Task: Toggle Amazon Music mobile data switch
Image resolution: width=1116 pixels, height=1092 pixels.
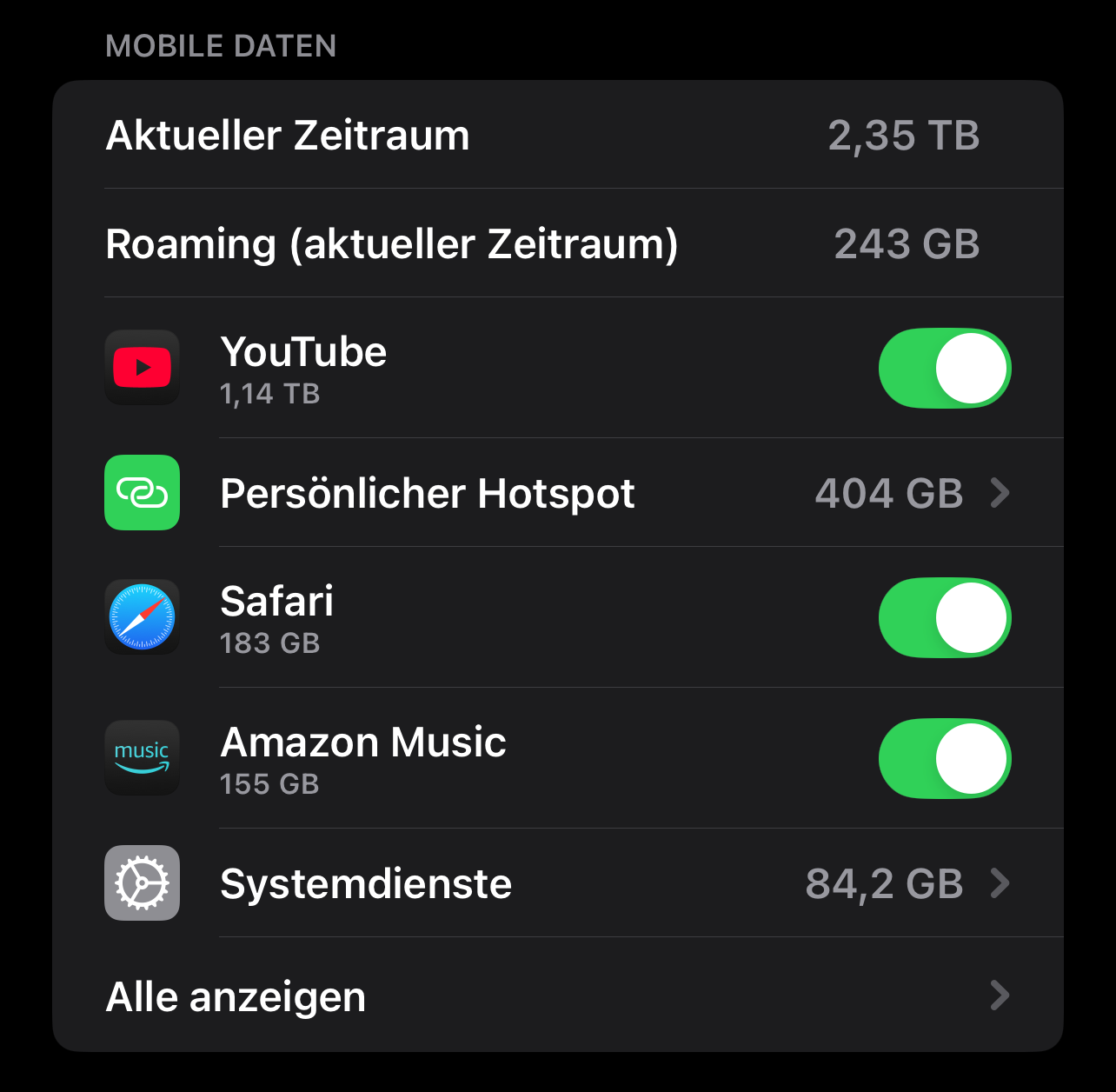Action: click(x=944, y=759)
